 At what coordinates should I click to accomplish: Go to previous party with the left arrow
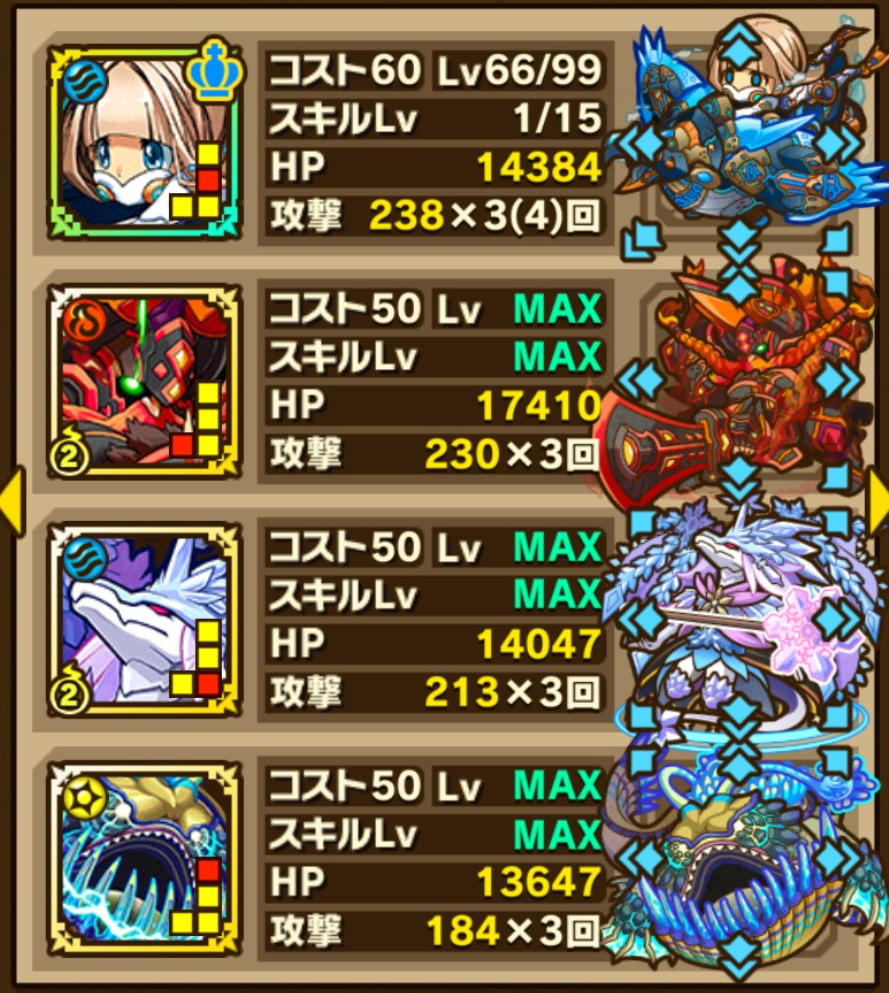click(10, 501)
